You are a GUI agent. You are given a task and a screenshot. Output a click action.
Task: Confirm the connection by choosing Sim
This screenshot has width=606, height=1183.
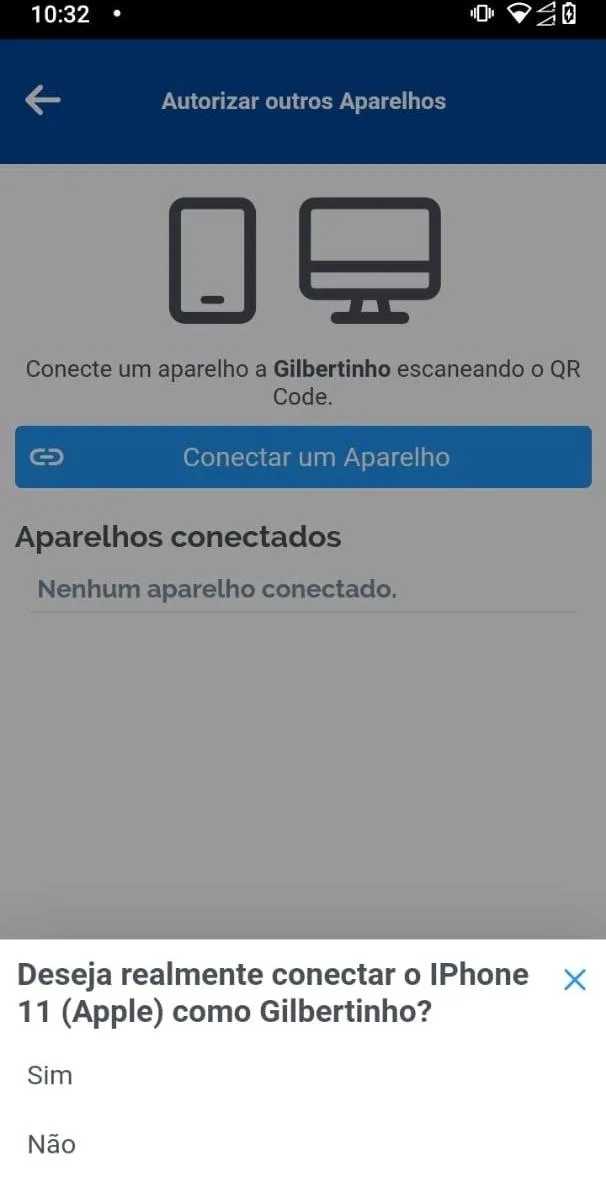(x=50, y=1075)
